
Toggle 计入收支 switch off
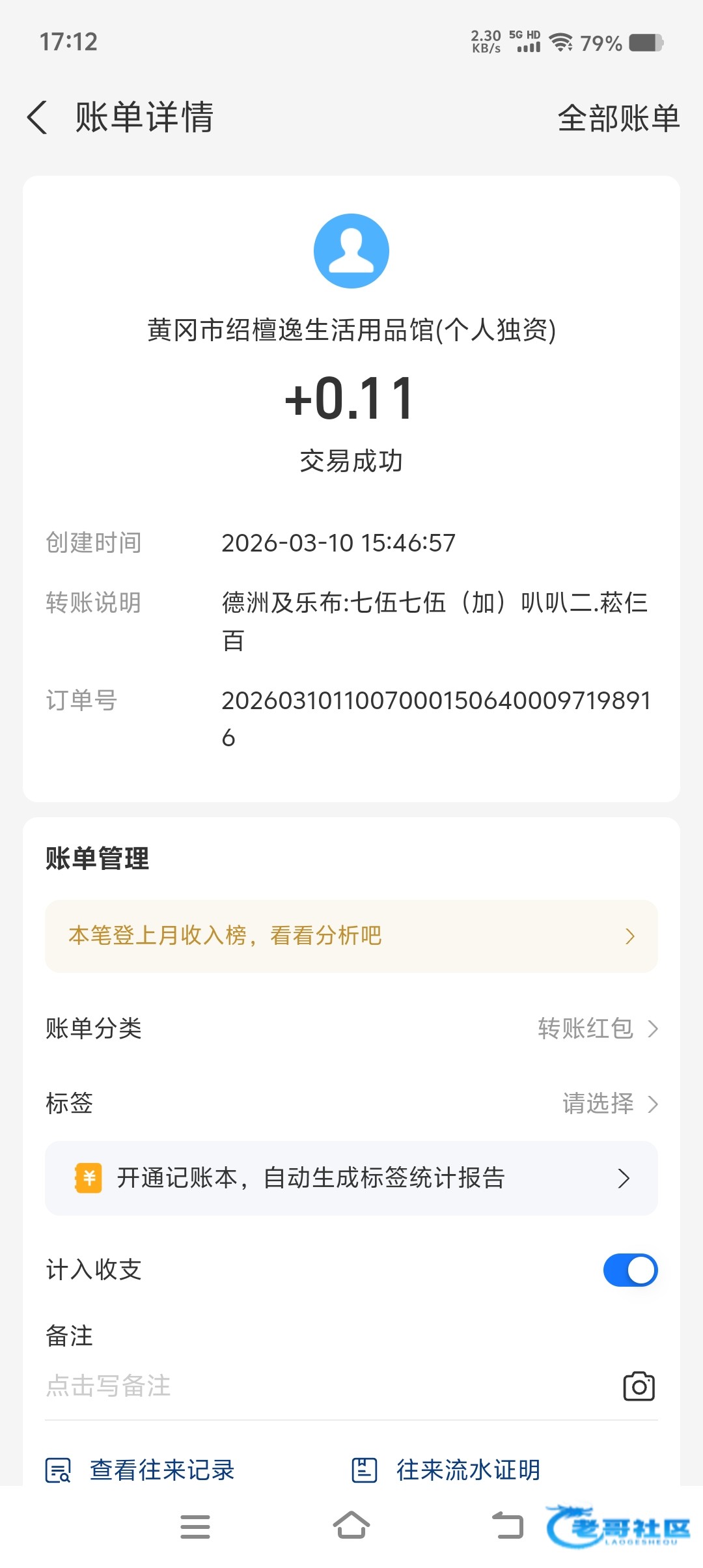(630, 1270)
